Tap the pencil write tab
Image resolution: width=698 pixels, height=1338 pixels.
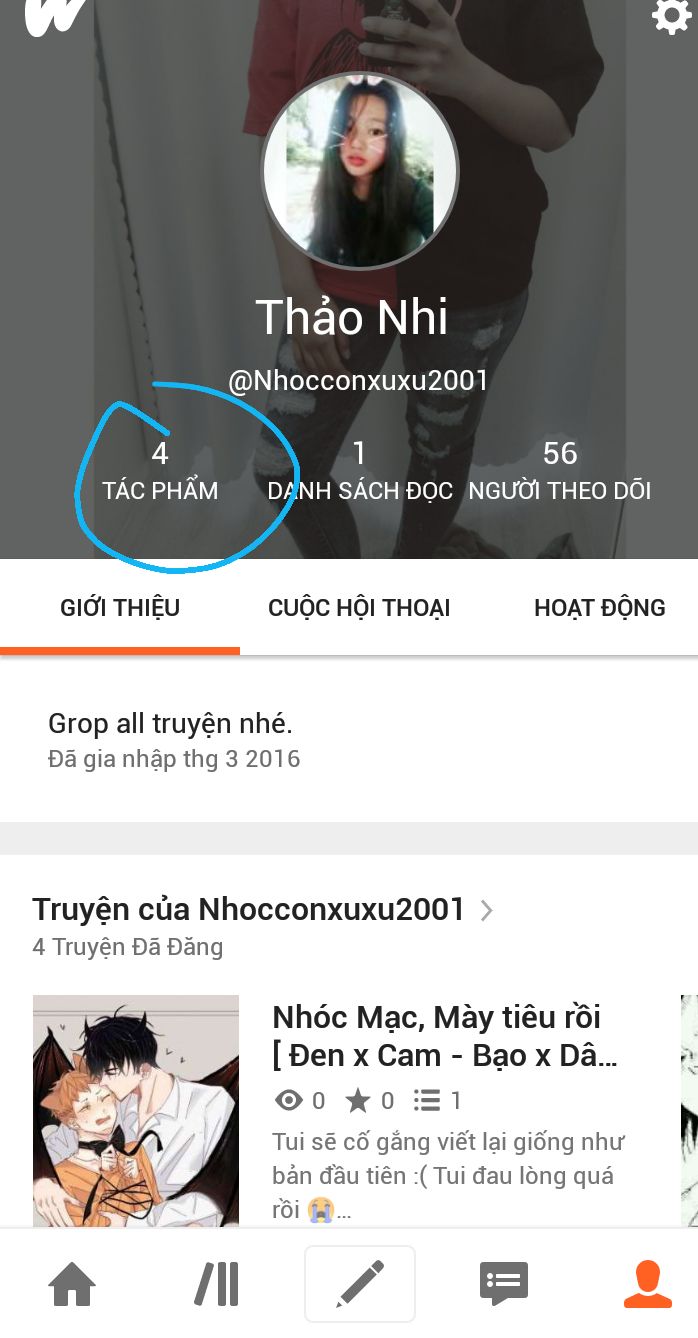tap(360, 1284)
